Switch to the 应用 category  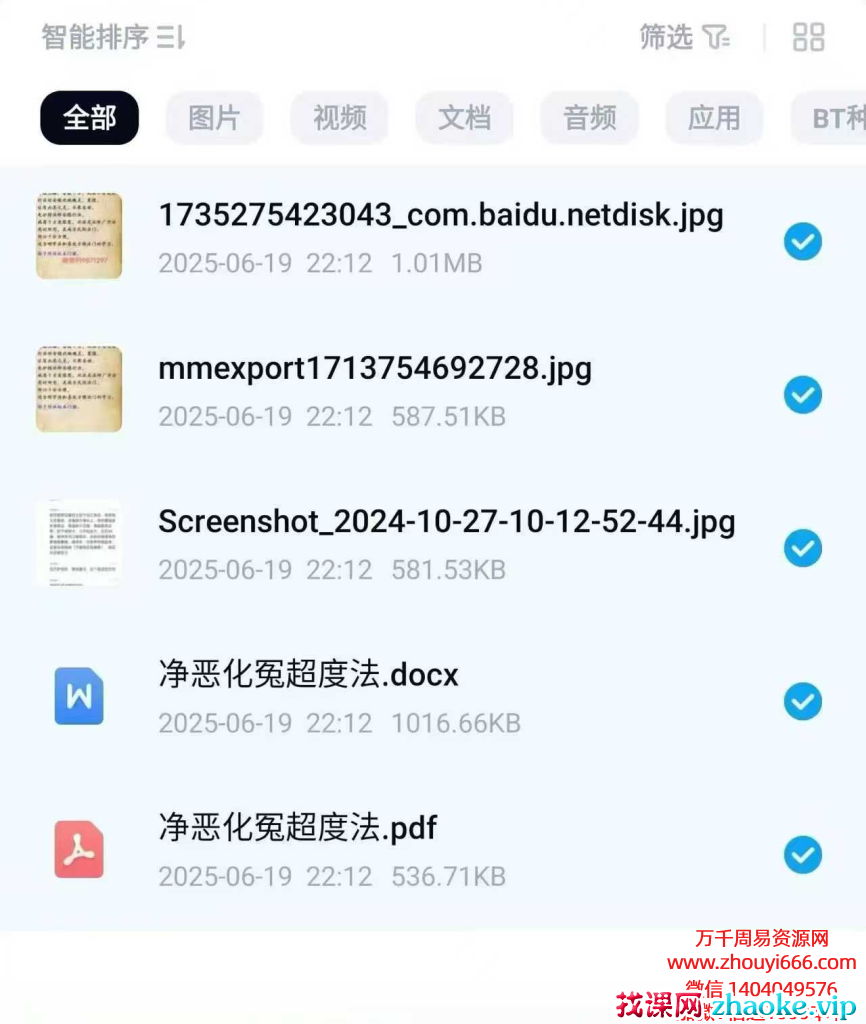(x=714, y=118)
